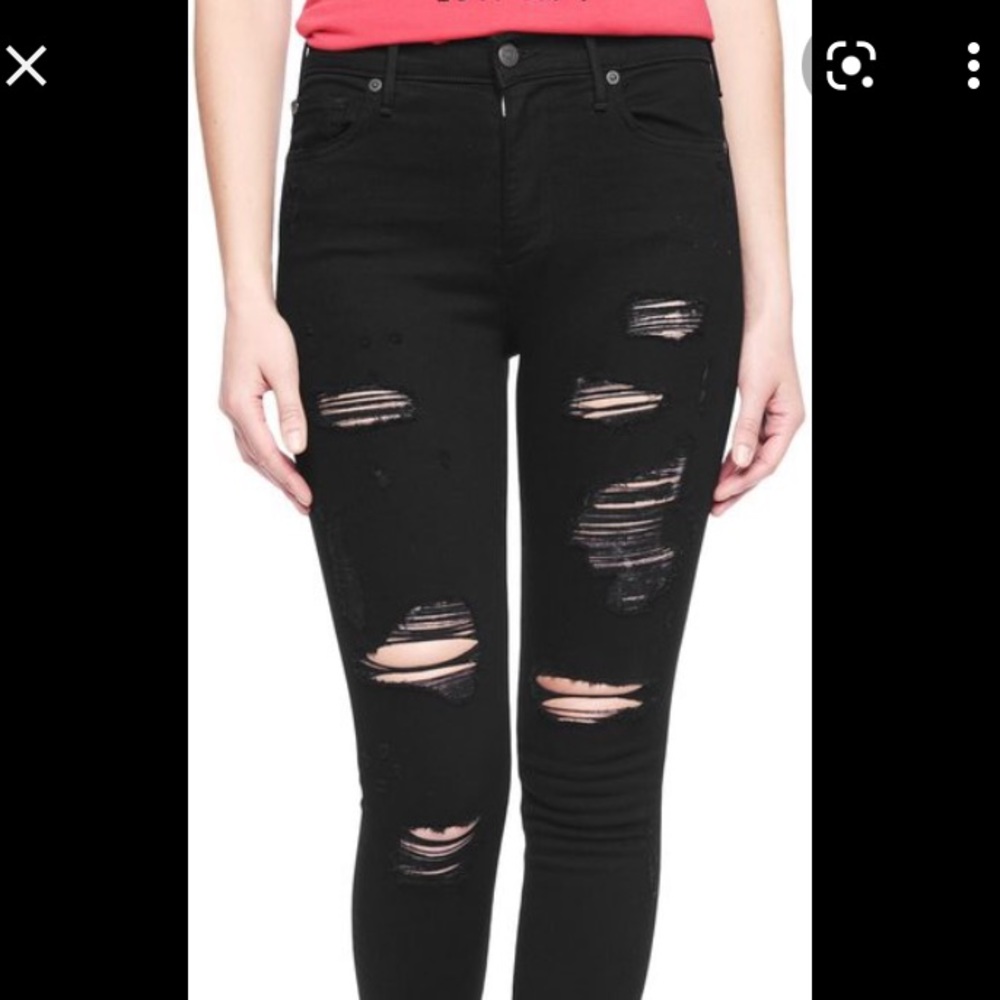Viewport: 1000px width, 1000px height.
Task: Open the three-dot overflow menu
Action: (x=973, y=65)
